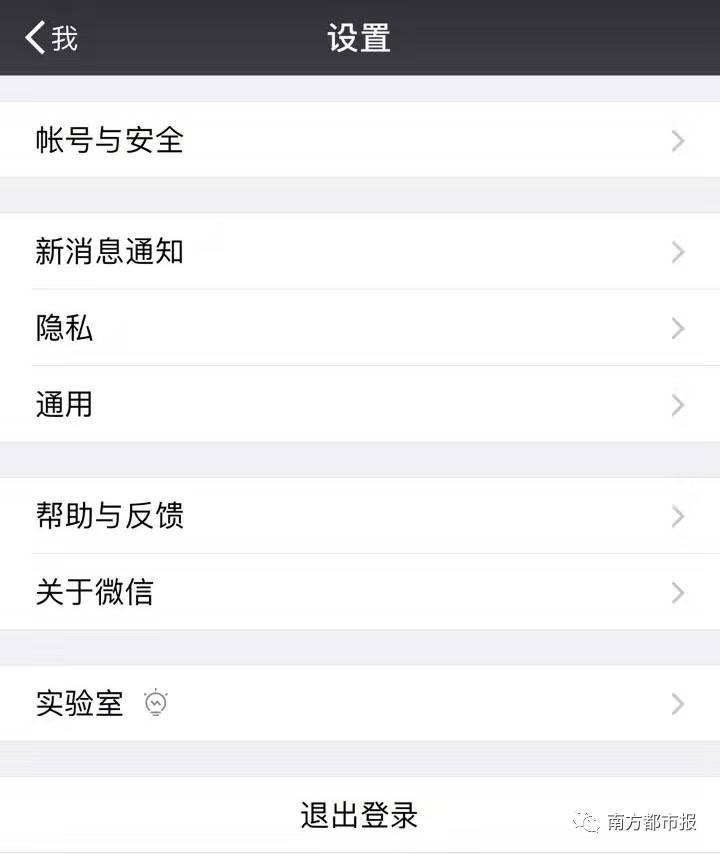720x854 pixels.
Task: Open the 实验室 row
Action: click(x=360, y=704)
